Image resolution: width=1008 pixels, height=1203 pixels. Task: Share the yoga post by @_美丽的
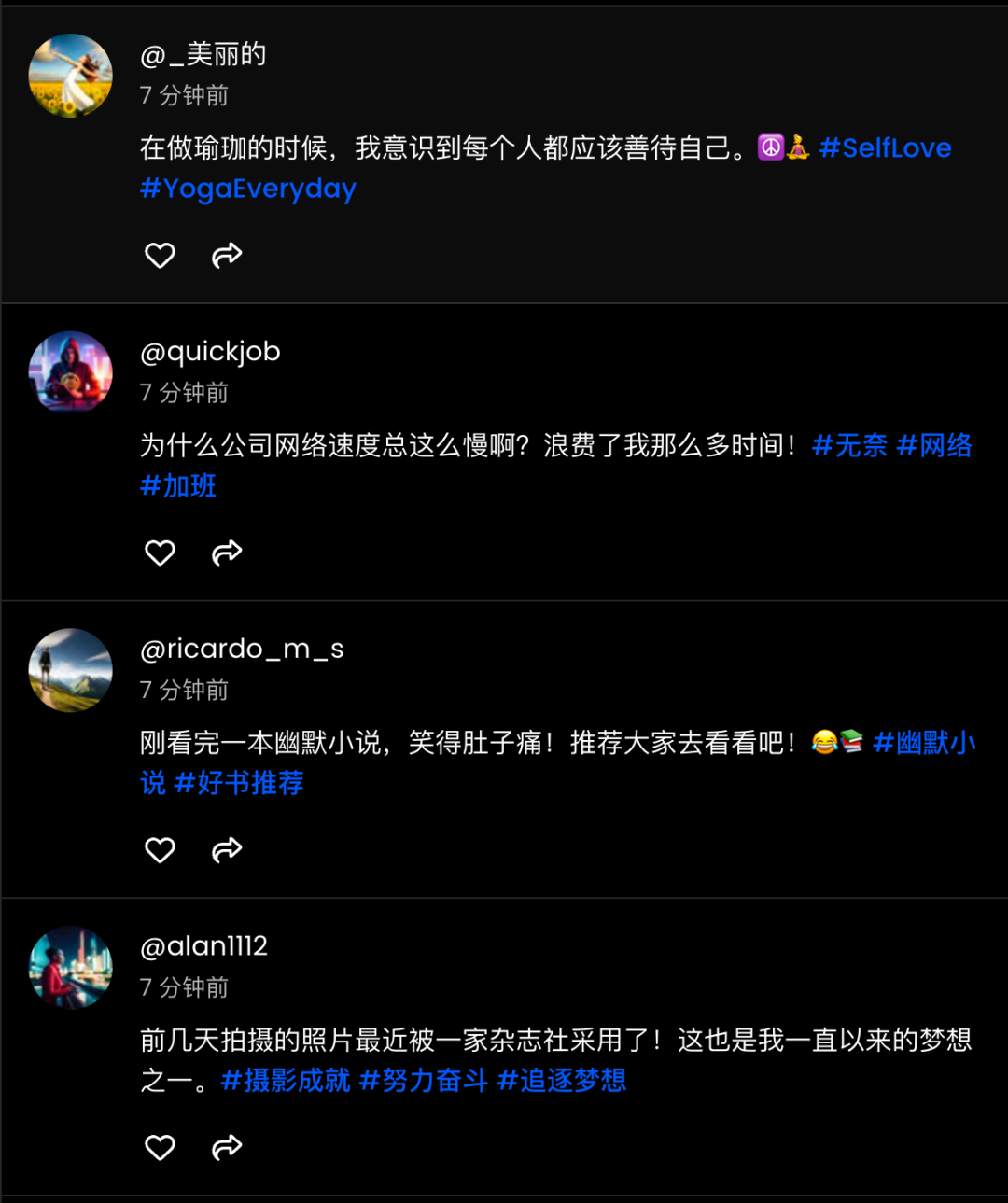click(226, 255)
